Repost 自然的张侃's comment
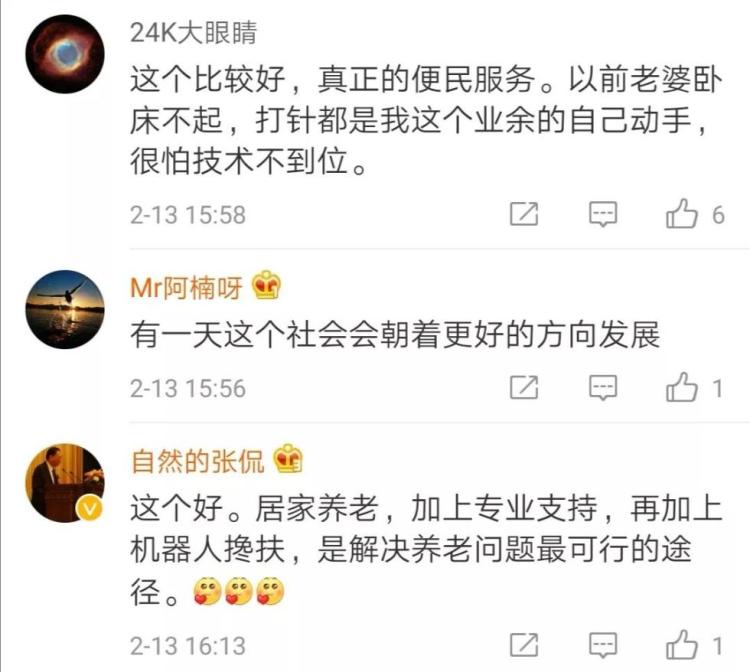Screen dimensions: 750x672 tap(524, 644)
